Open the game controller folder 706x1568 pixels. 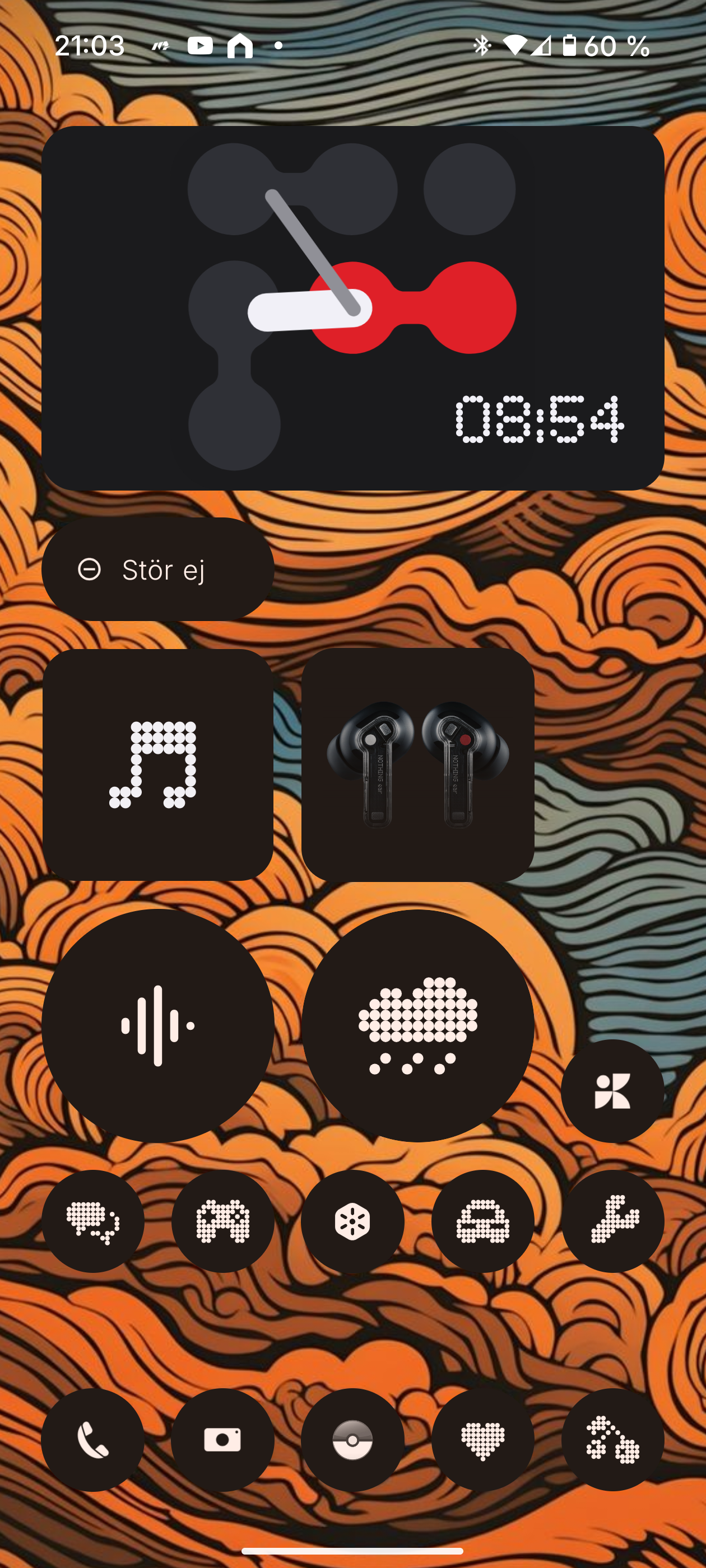tap(222, 1221)
